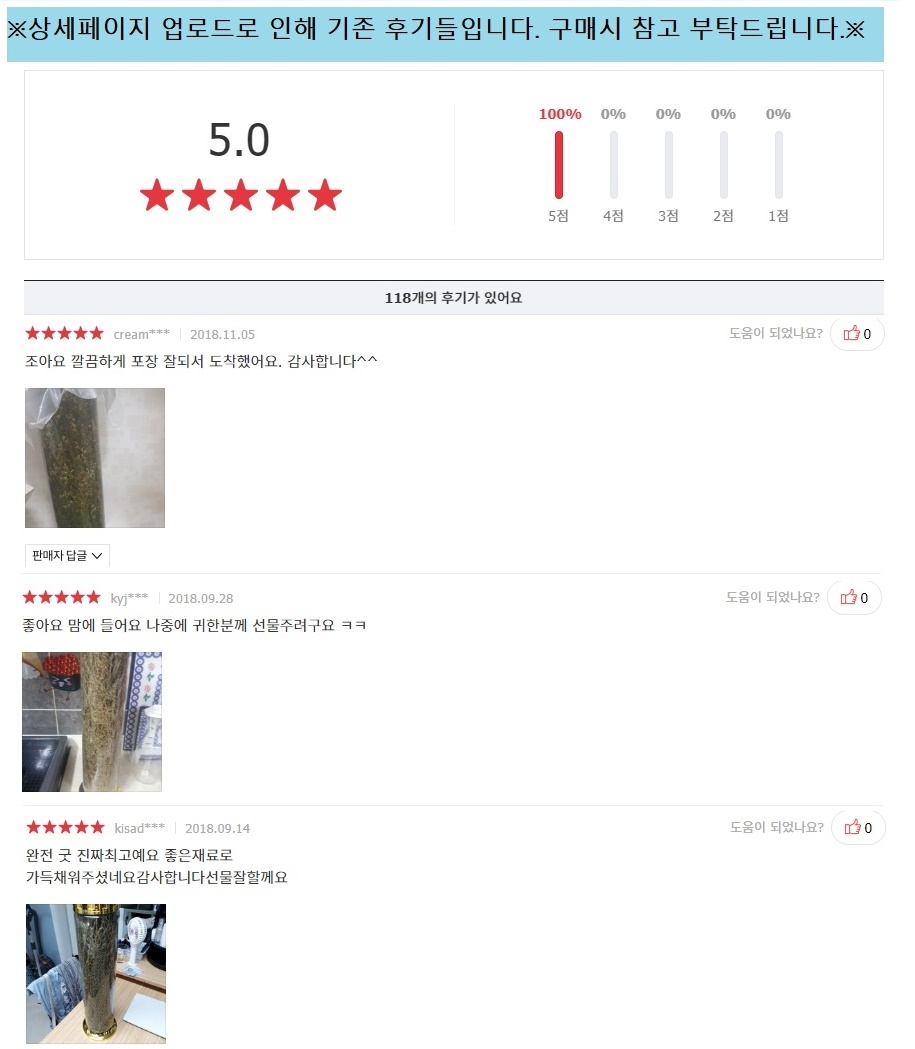Click the red 100% label above the 5점 bar
This screenshot has width=915, height=1049.
tap(558, 114)
